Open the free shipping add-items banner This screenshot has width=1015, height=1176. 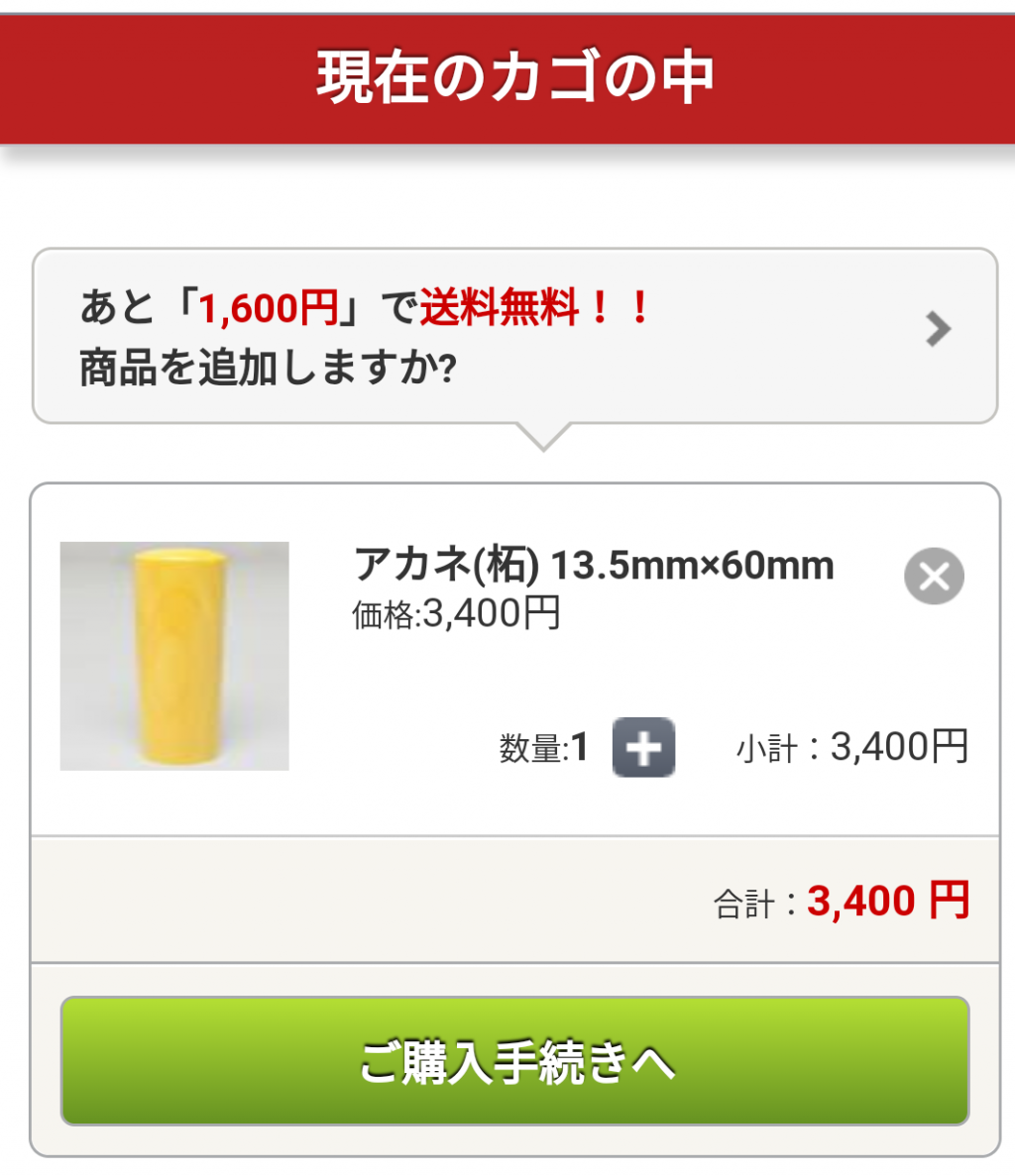(514, 336)
